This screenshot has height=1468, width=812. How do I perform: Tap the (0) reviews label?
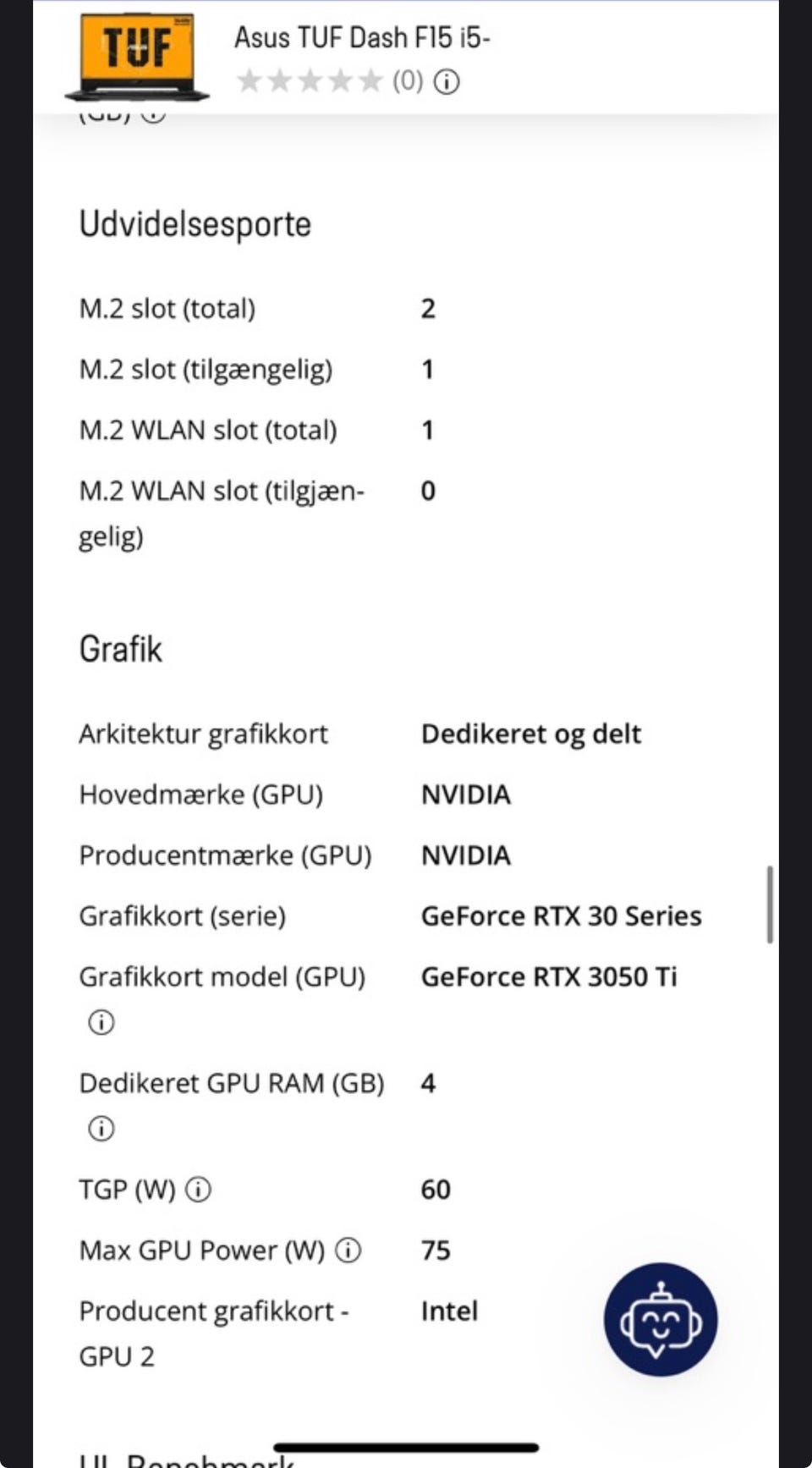coord(407,82)
